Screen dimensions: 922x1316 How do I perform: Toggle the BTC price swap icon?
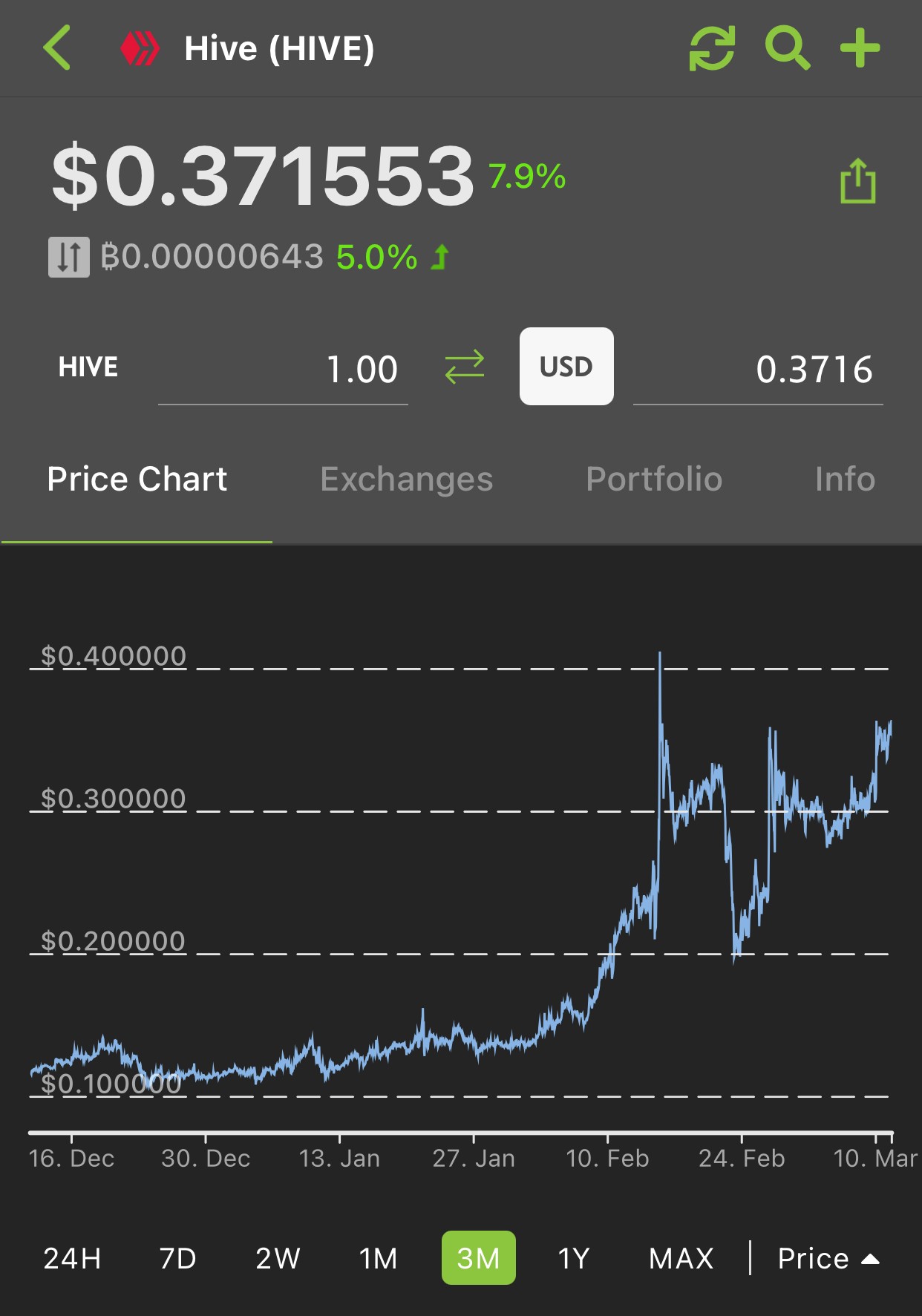(x=69, y=257)
